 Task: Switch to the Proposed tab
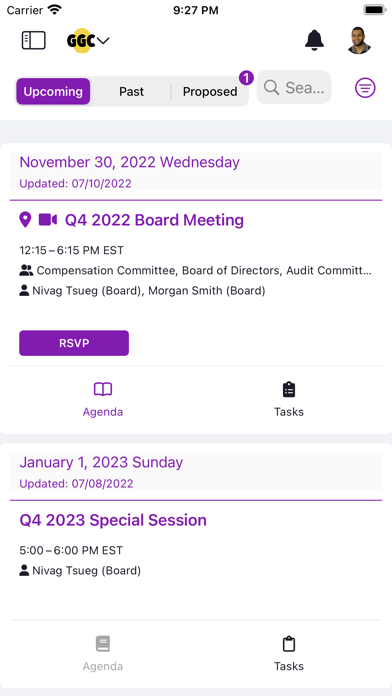pyautogui.click(x=210, y=91)
